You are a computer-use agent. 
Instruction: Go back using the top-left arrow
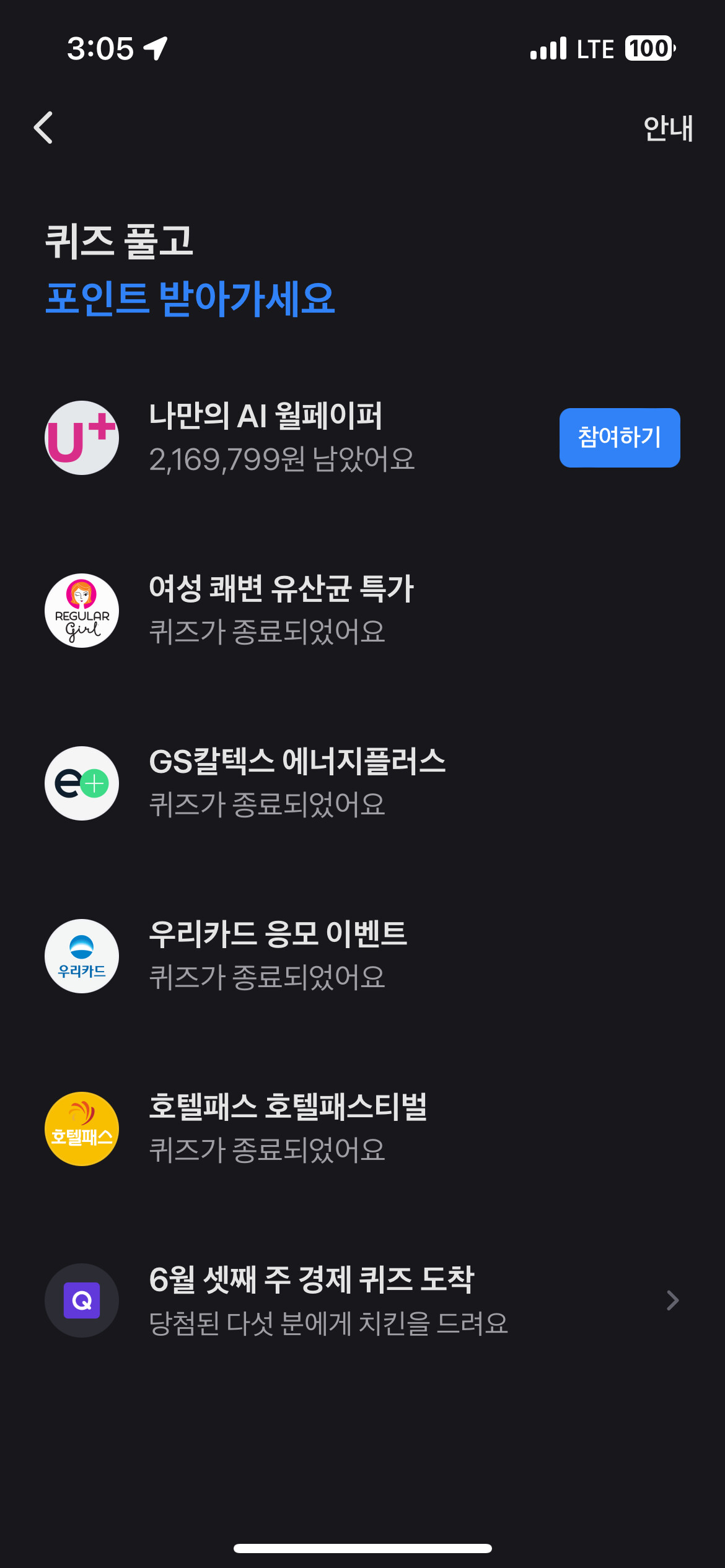(43, 128)
